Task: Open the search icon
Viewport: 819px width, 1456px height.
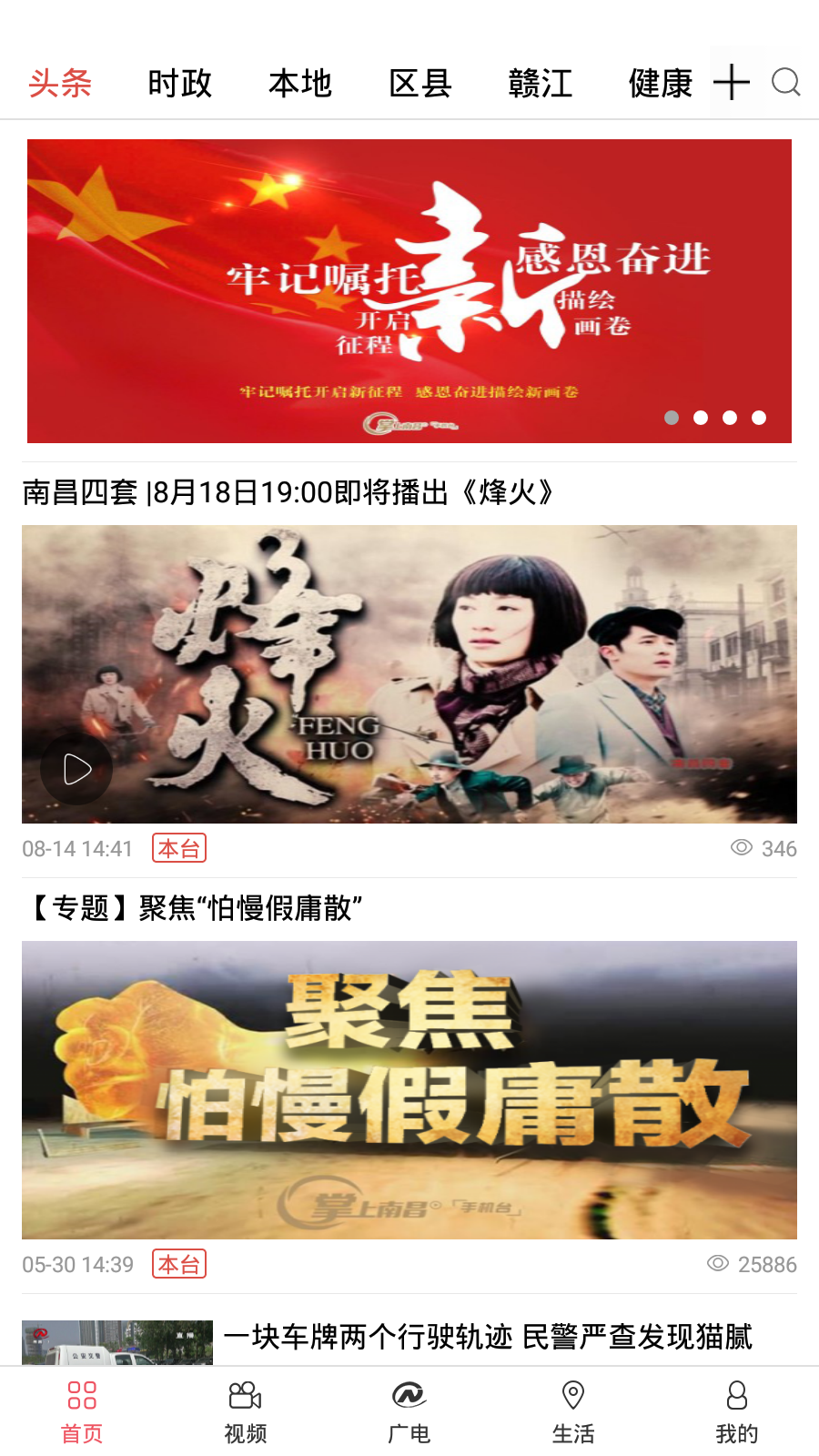Action: pos(785,84)
